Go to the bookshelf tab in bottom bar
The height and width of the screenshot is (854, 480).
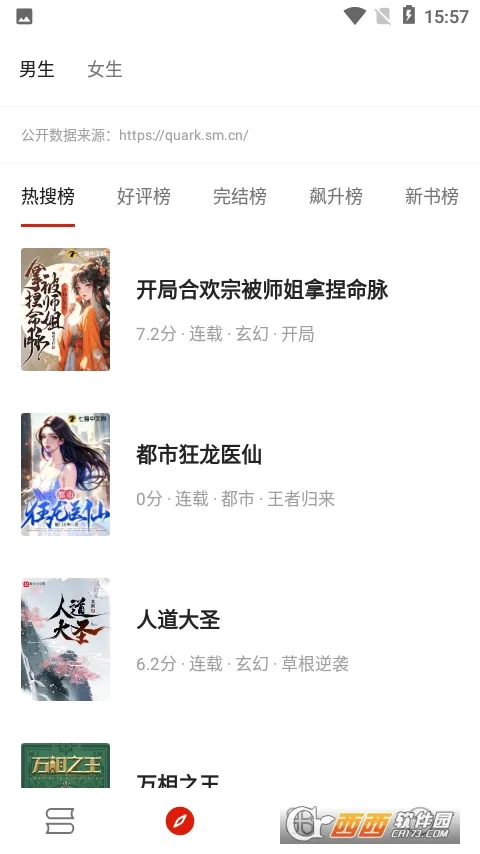(x=60, y=821)
